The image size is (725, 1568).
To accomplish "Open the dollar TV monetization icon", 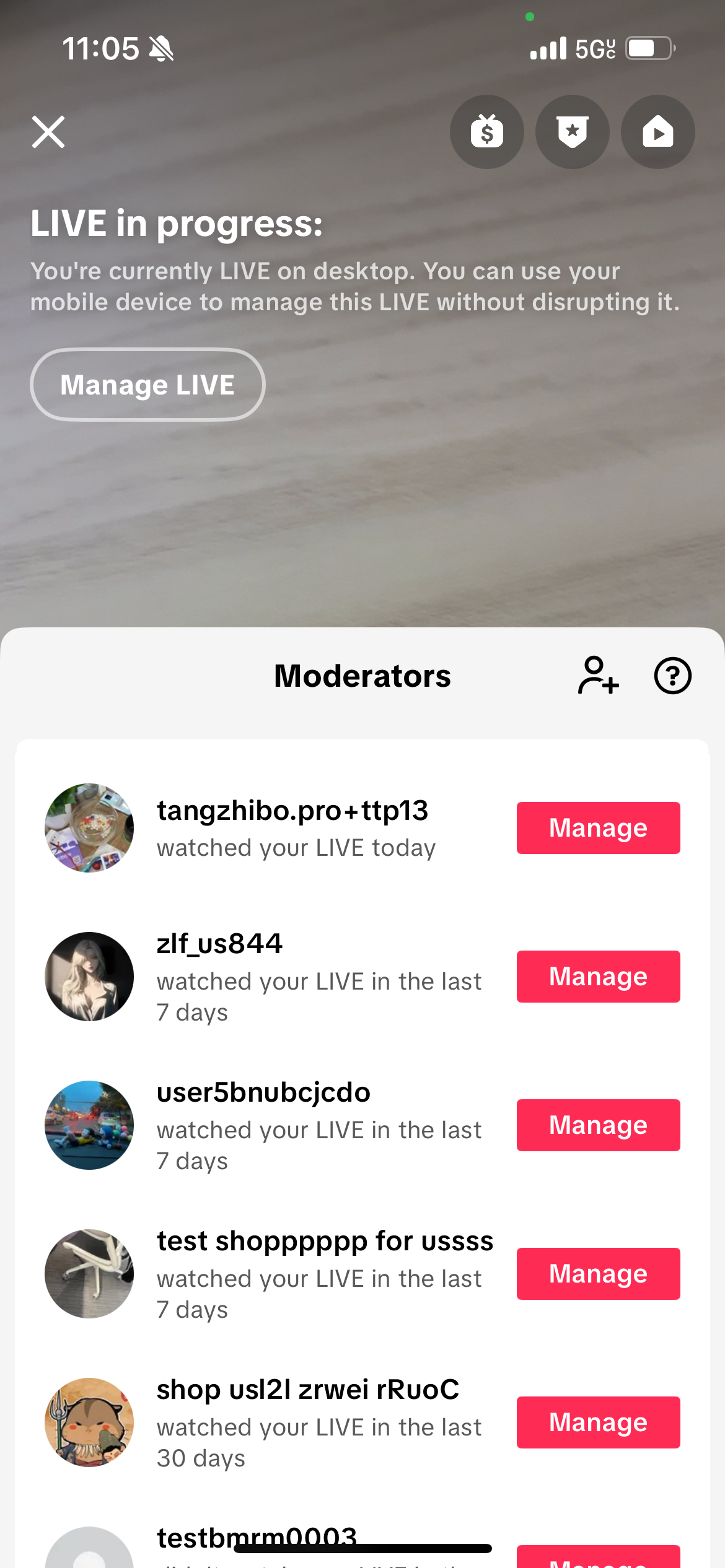I will (486, 132).
